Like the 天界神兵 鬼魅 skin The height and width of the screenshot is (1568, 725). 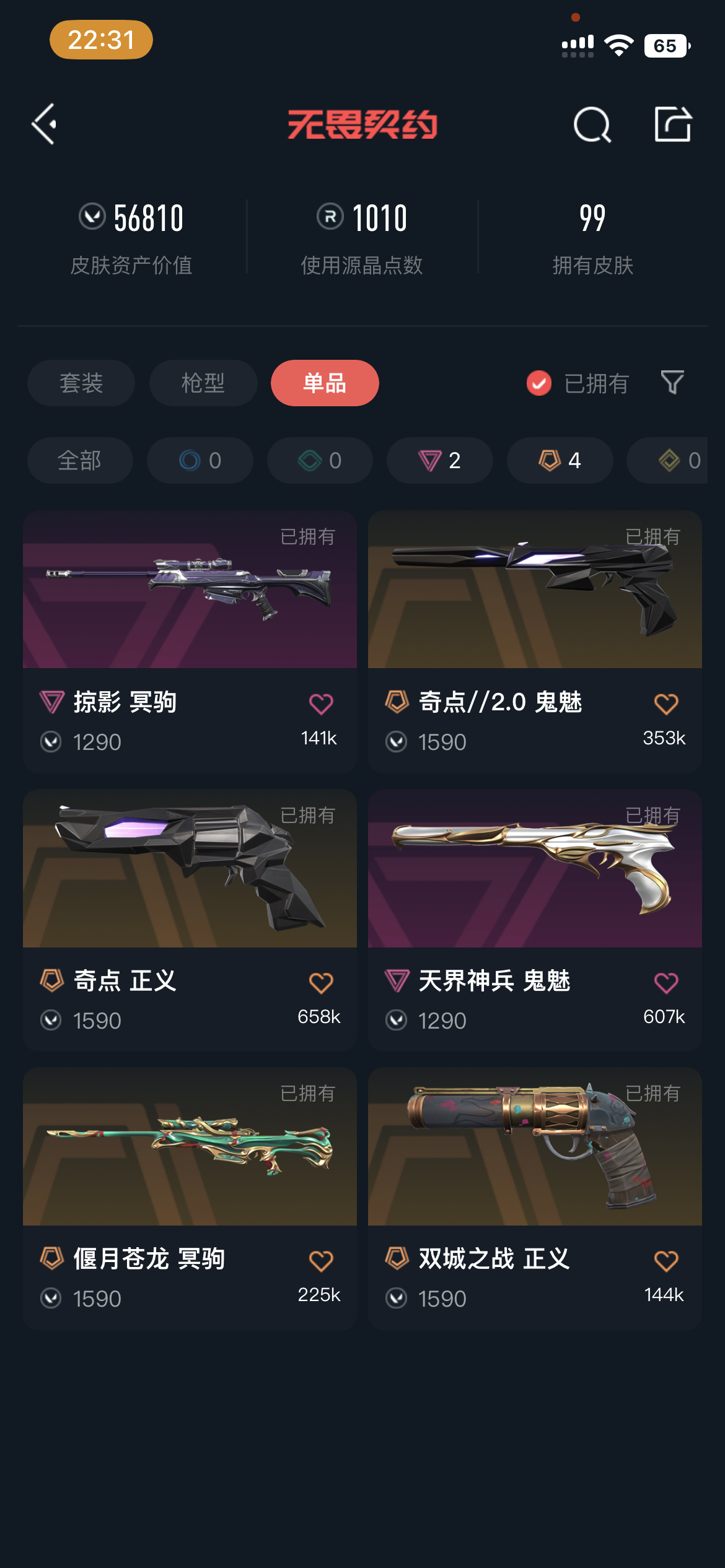point(666,983)
